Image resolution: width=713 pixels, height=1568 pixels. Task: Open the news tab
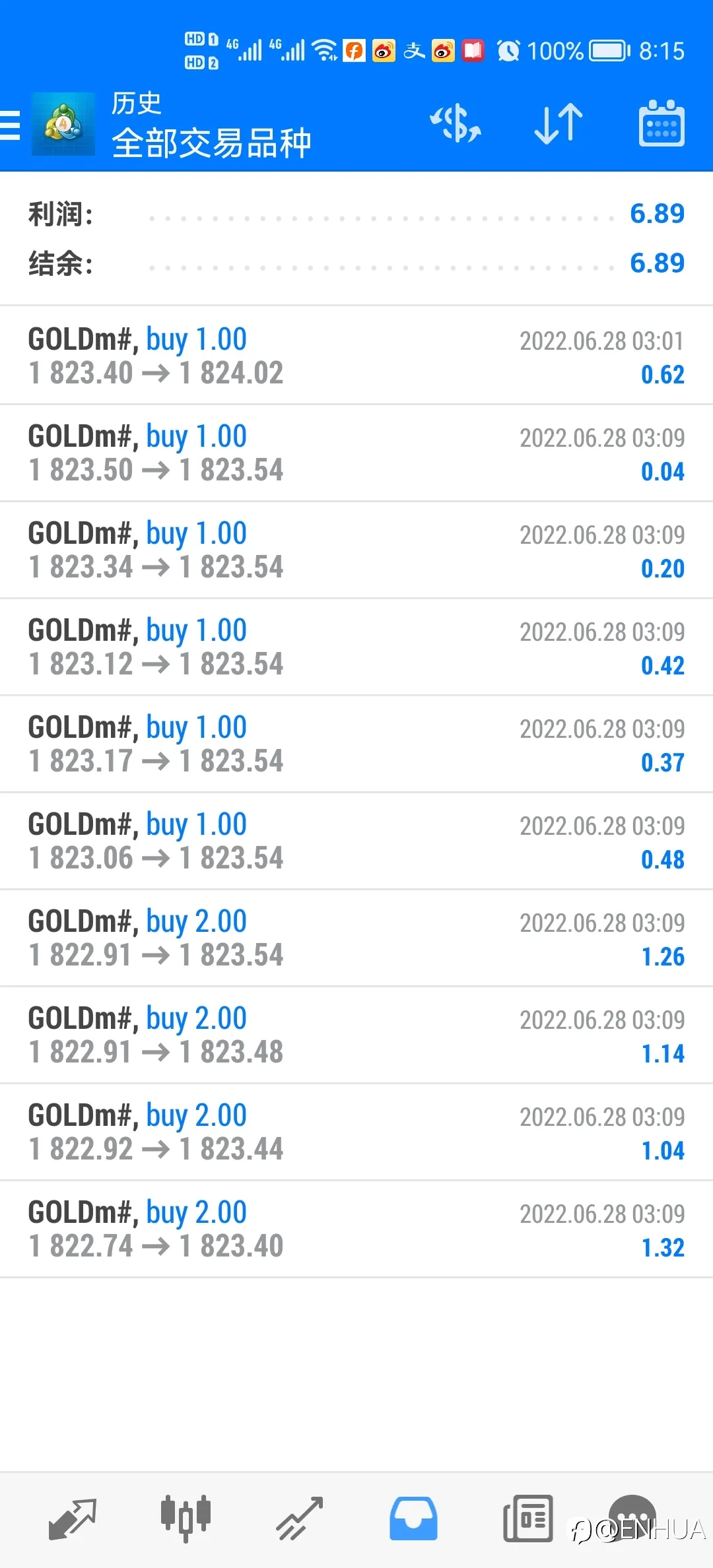[528, 1519]
